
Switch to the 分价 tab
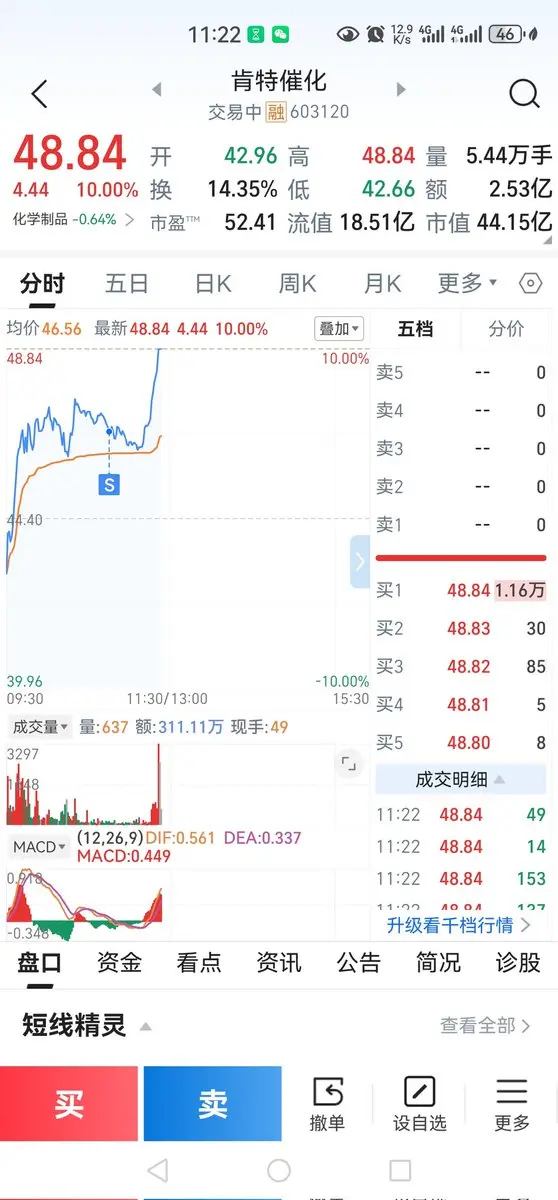pyautogui.click(x=506, y=328)
